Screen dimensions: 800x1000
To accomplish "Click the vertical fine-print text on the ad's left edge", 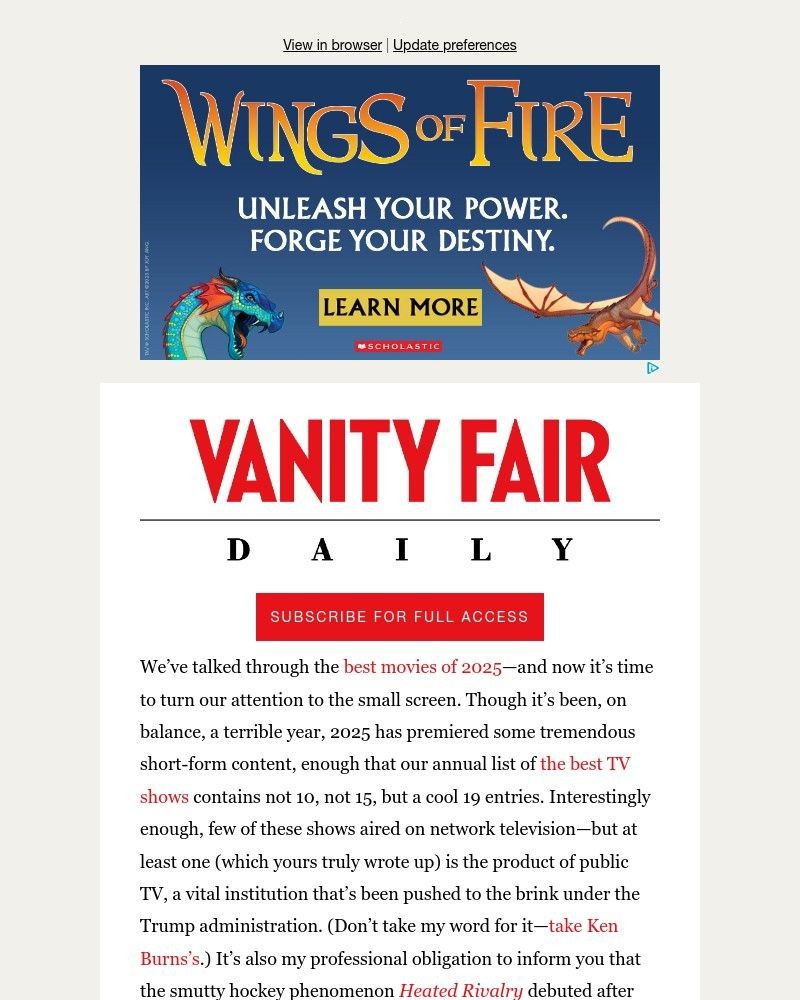I will point(146,300).
